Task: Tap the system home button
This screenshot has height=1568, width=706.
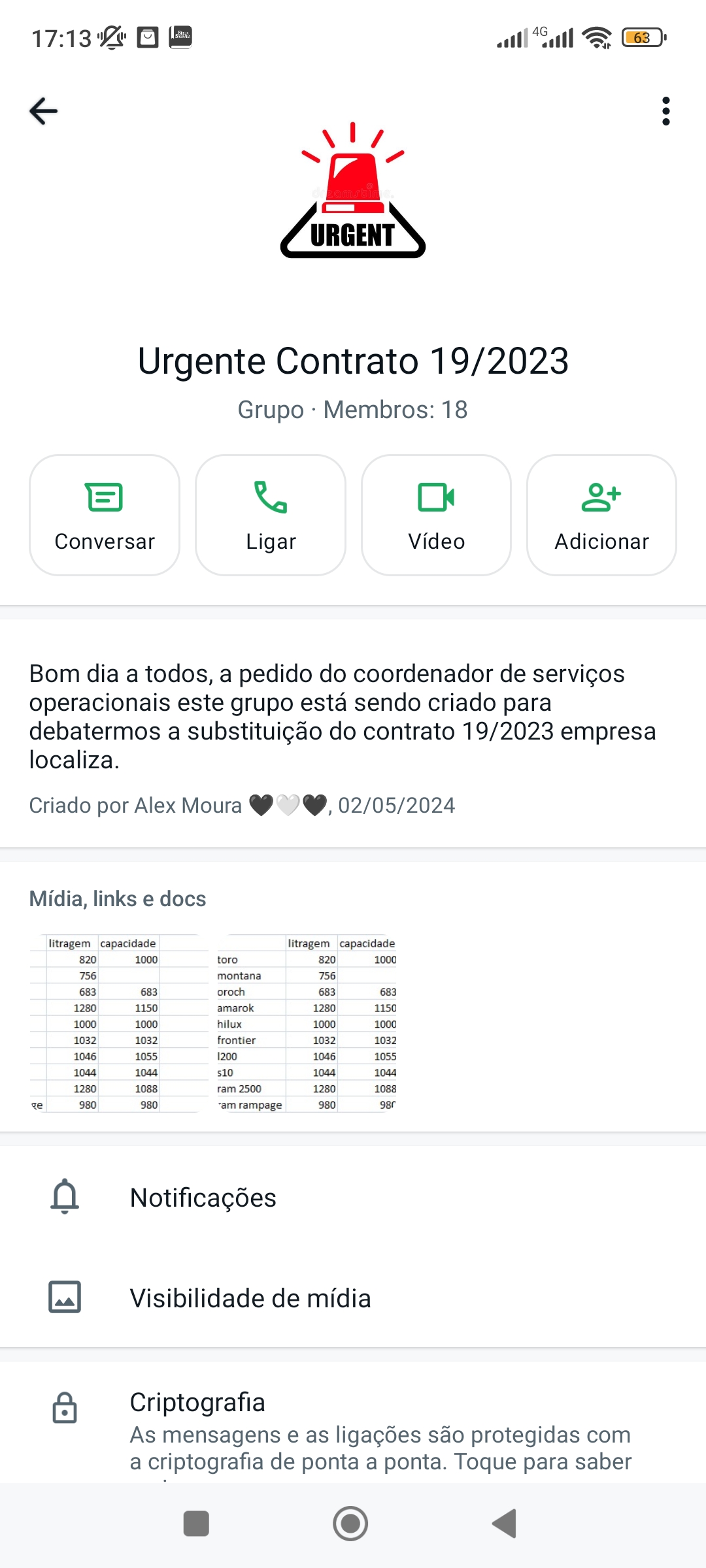Action: 351,1524
